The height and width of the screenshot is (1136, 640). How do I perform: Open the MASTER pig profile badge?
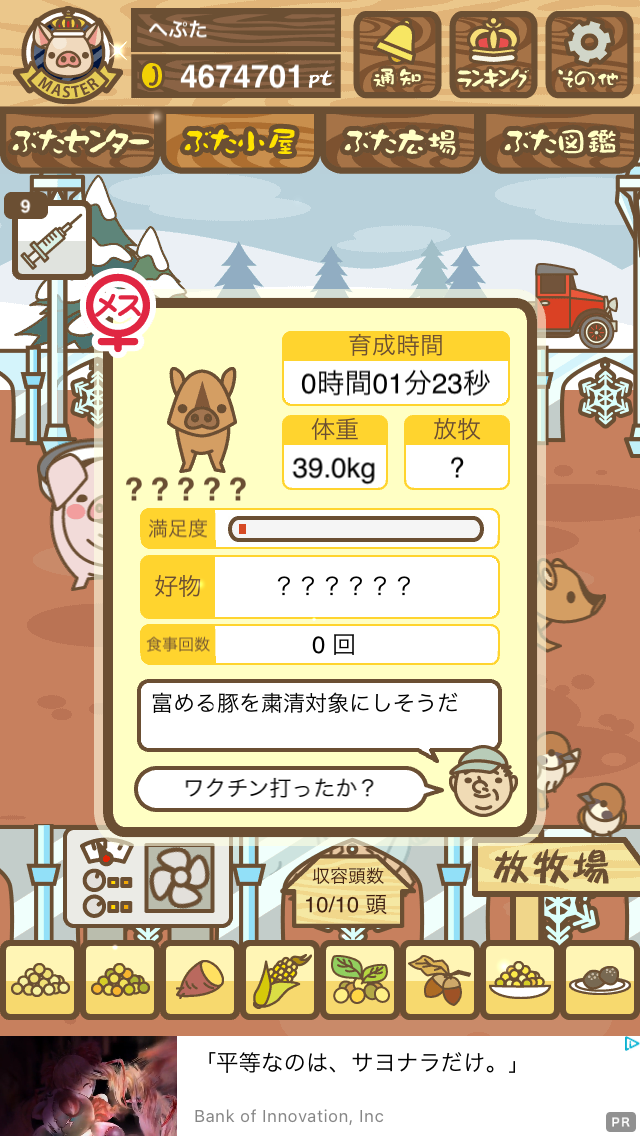coord(66,55)
